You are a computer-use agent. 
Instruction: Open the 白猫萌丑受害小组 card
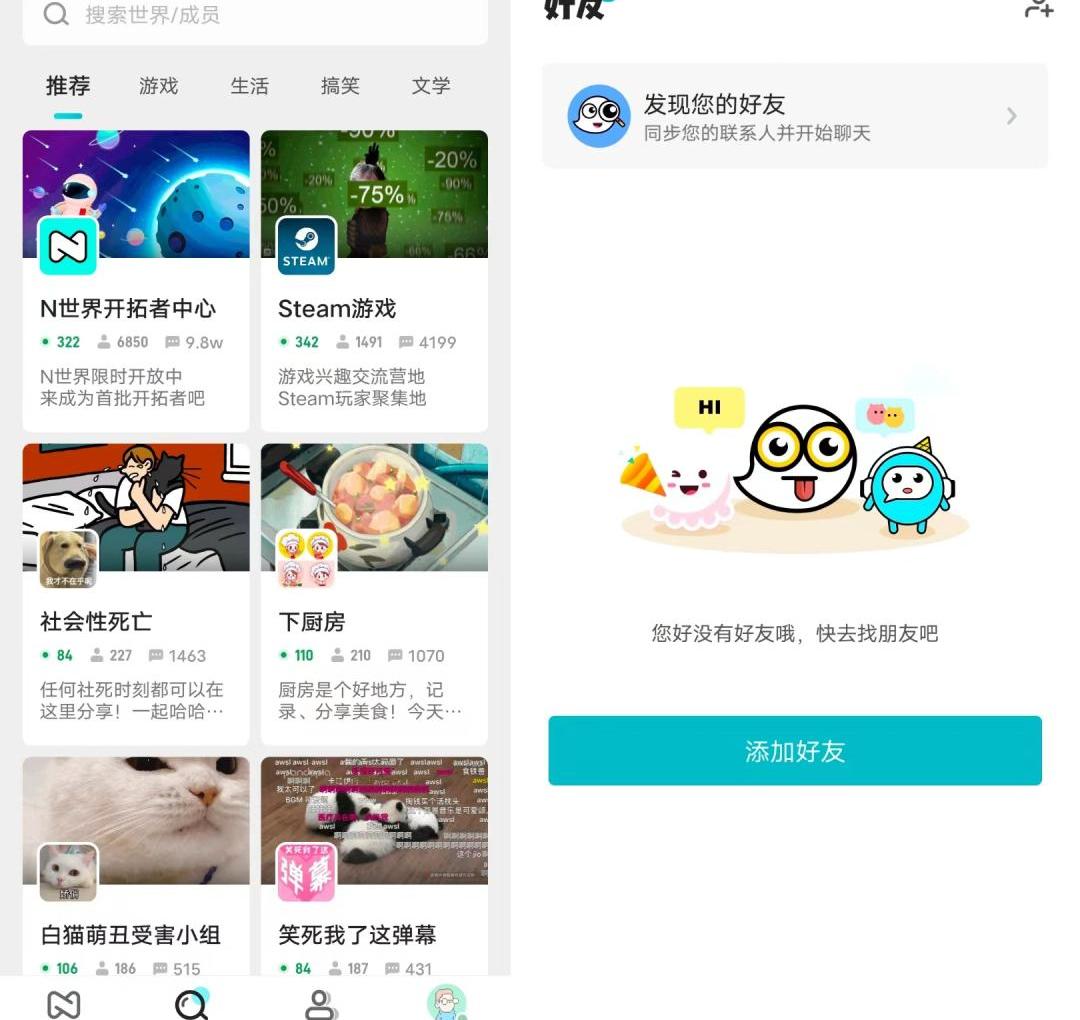coord(136,865)
